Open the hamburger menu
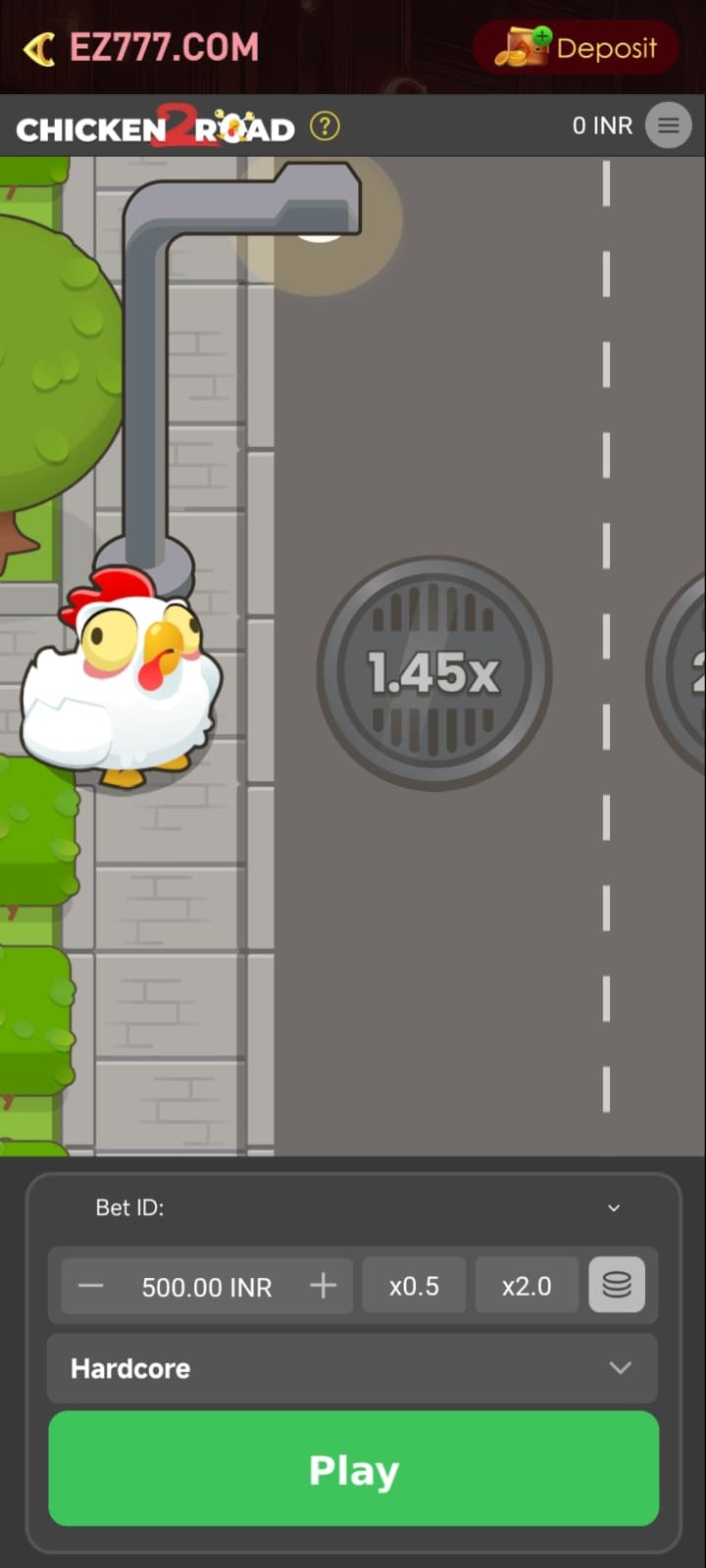This screenshot has height=1568, width=706. tap(669, 125)
